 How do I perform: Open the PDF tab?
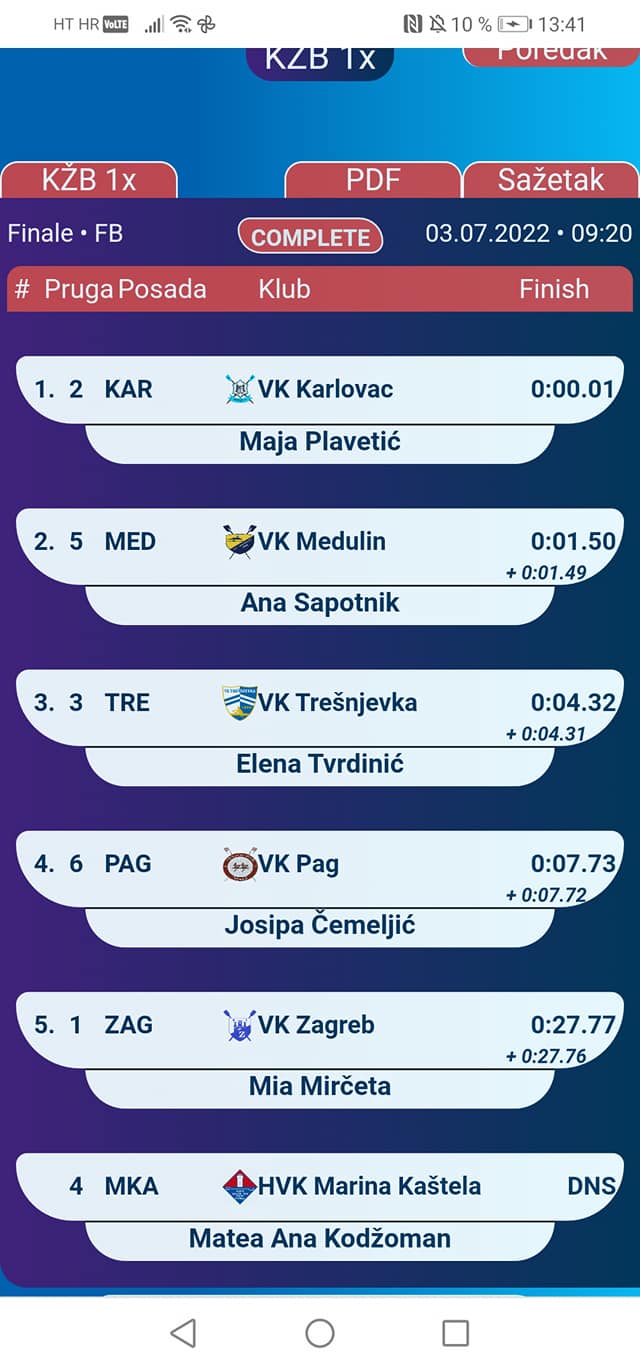(x=373, y=180)
